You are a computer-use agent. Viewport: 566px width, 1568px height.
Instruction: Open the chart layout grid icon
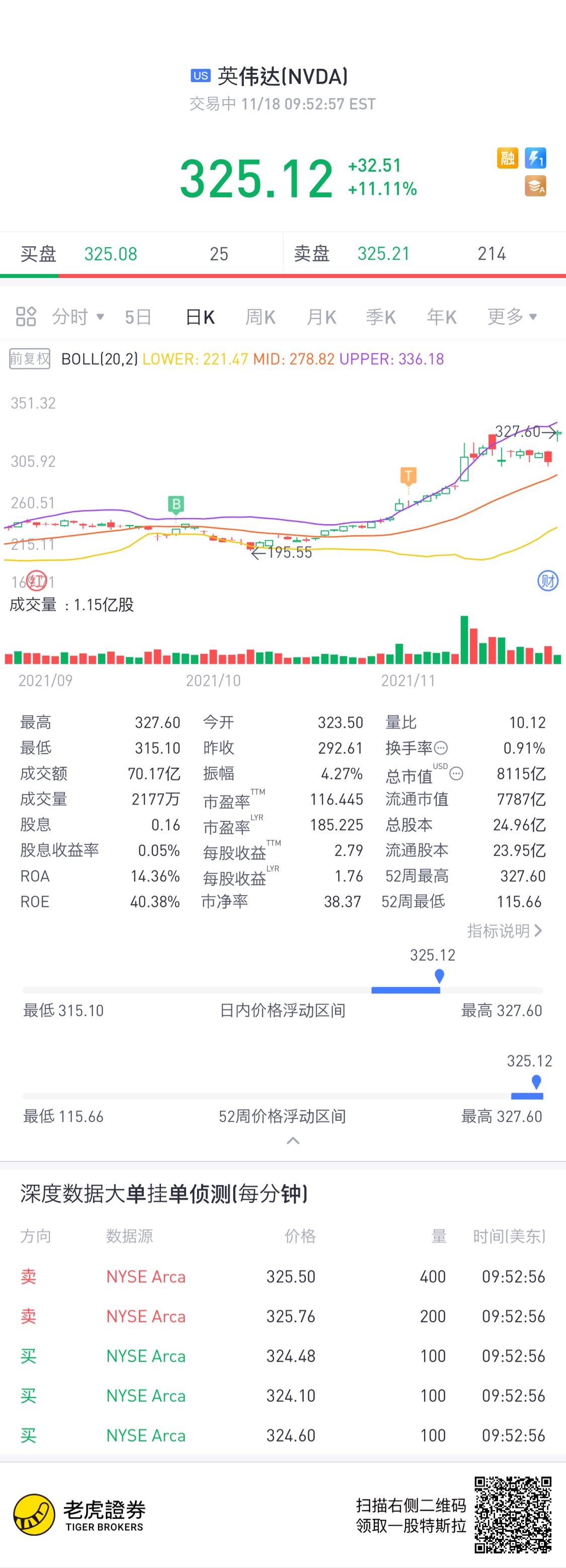(26, 317)
